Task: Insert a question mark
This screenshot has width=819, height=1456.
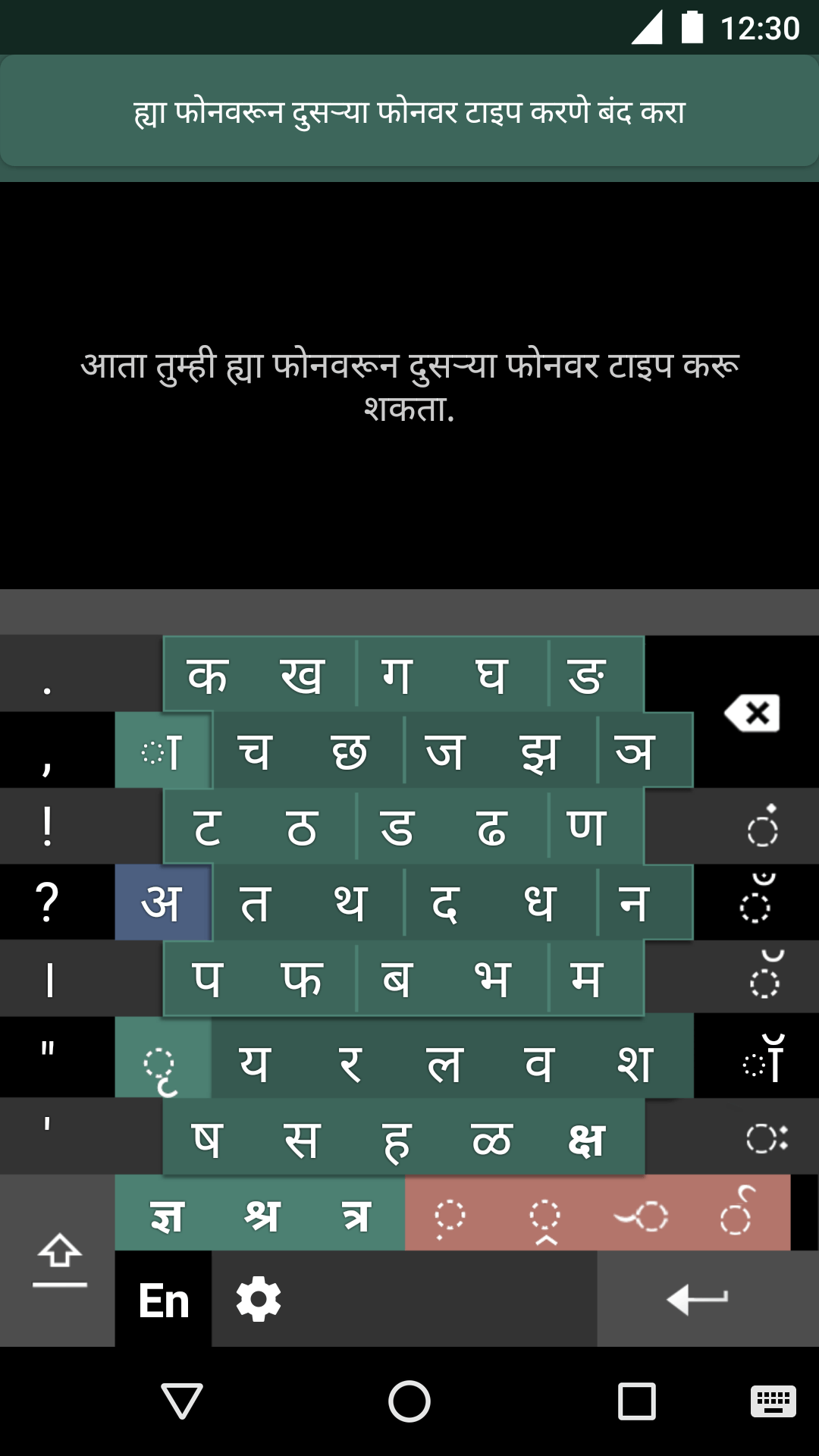Action: point(47,902)
